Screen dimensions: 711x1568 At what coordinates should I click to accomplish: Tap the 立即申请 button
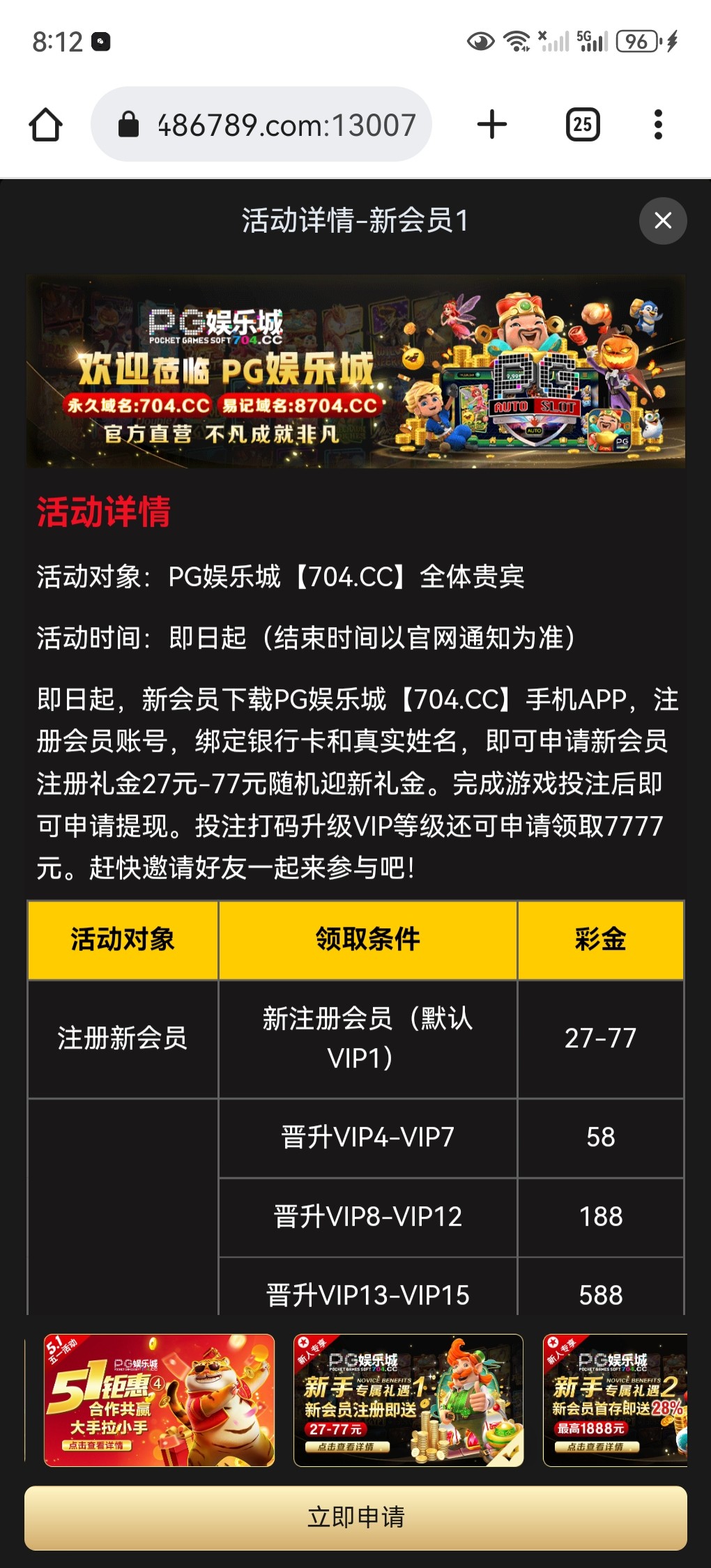click(355, 1517)
